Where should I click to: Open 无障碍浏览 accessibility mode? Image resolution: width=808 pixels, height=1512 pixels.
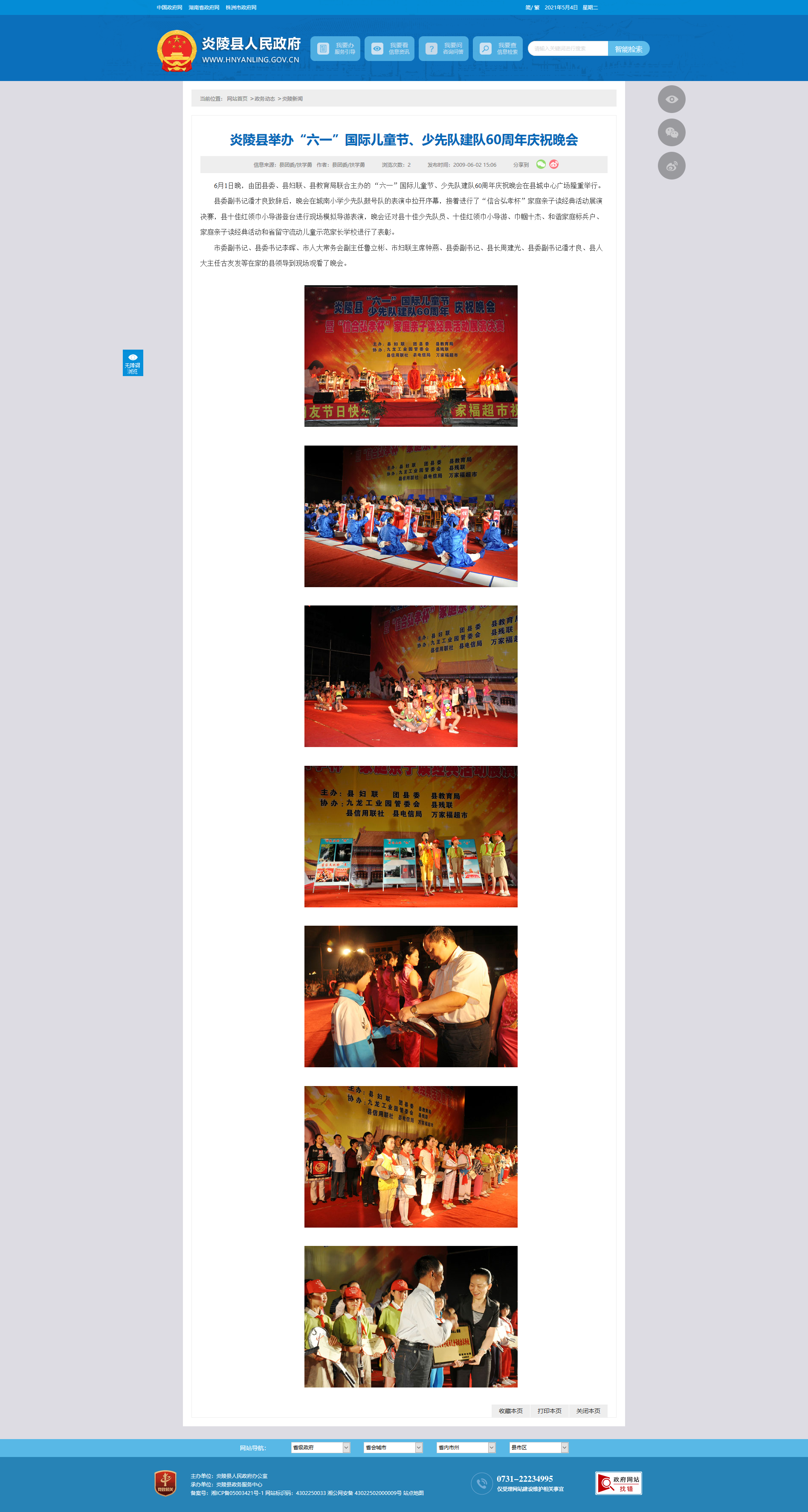pyautogui.click(x=133, y=363)
